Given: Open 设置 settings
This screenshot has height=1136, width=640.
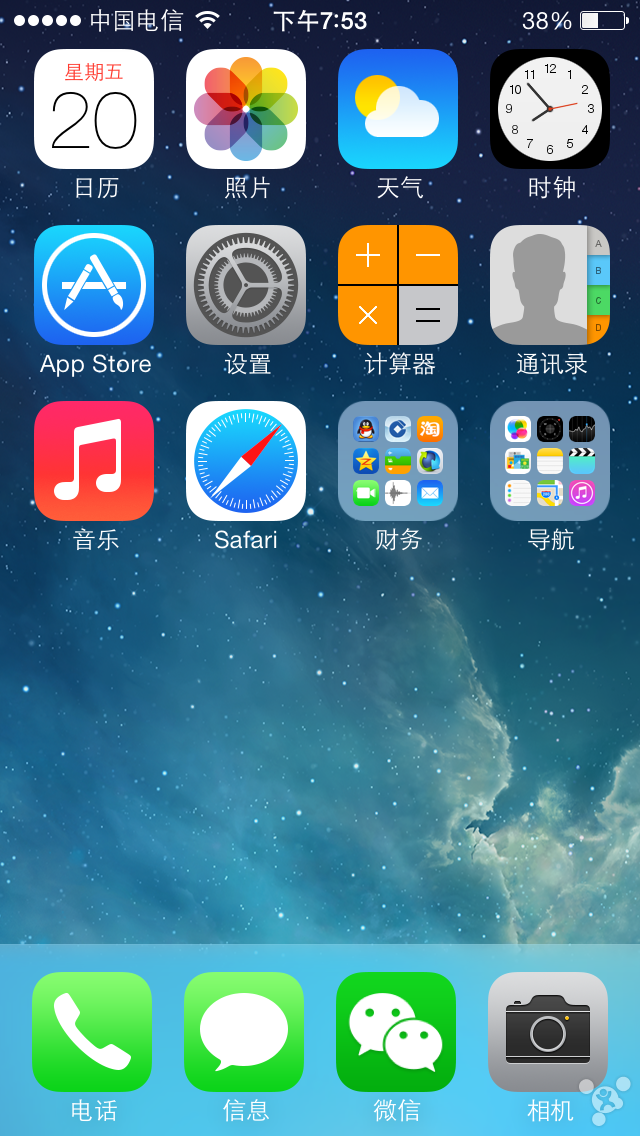Looking at the screenshot, I should tap(246, 285).
